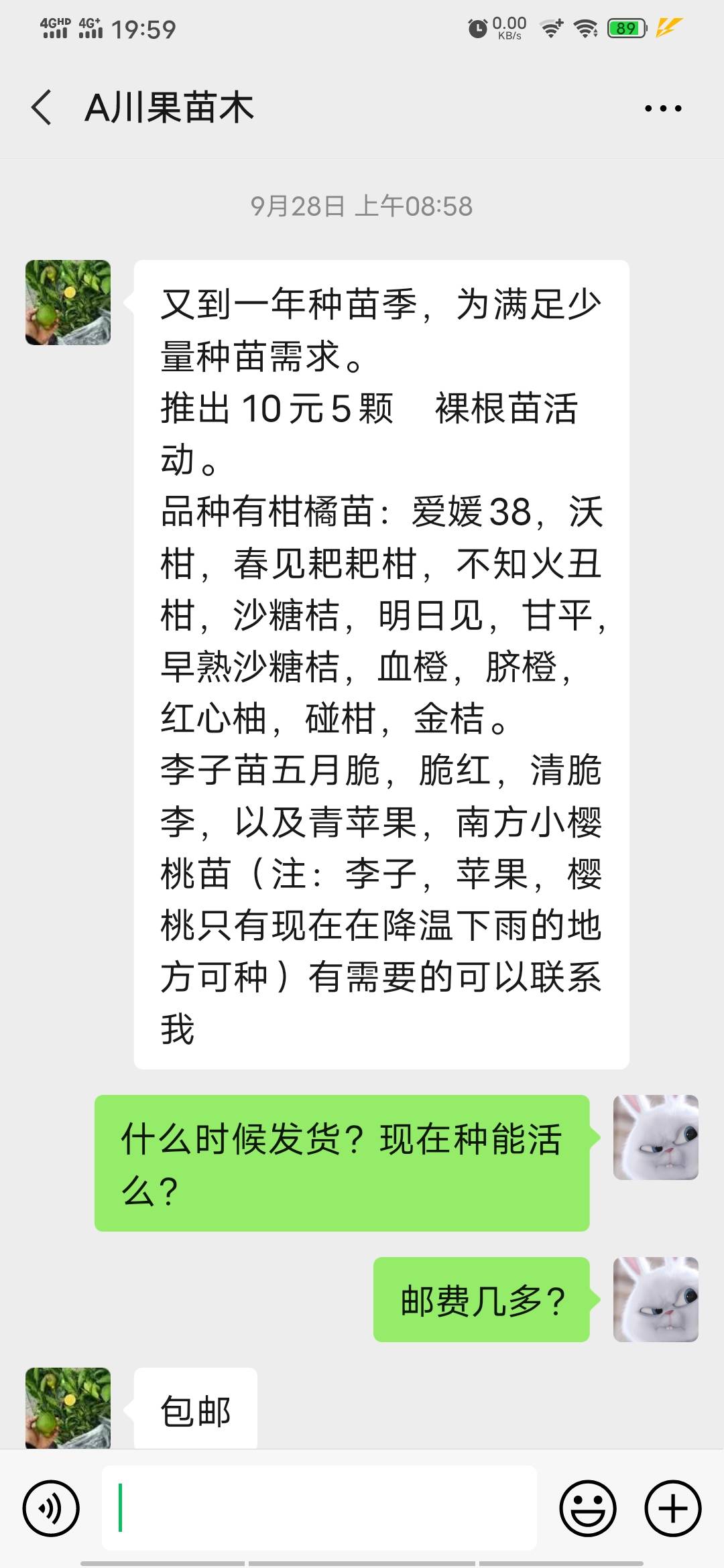
Task: Open the seller's avatar beside the seedling promotion message
Action: coord(68,303)
